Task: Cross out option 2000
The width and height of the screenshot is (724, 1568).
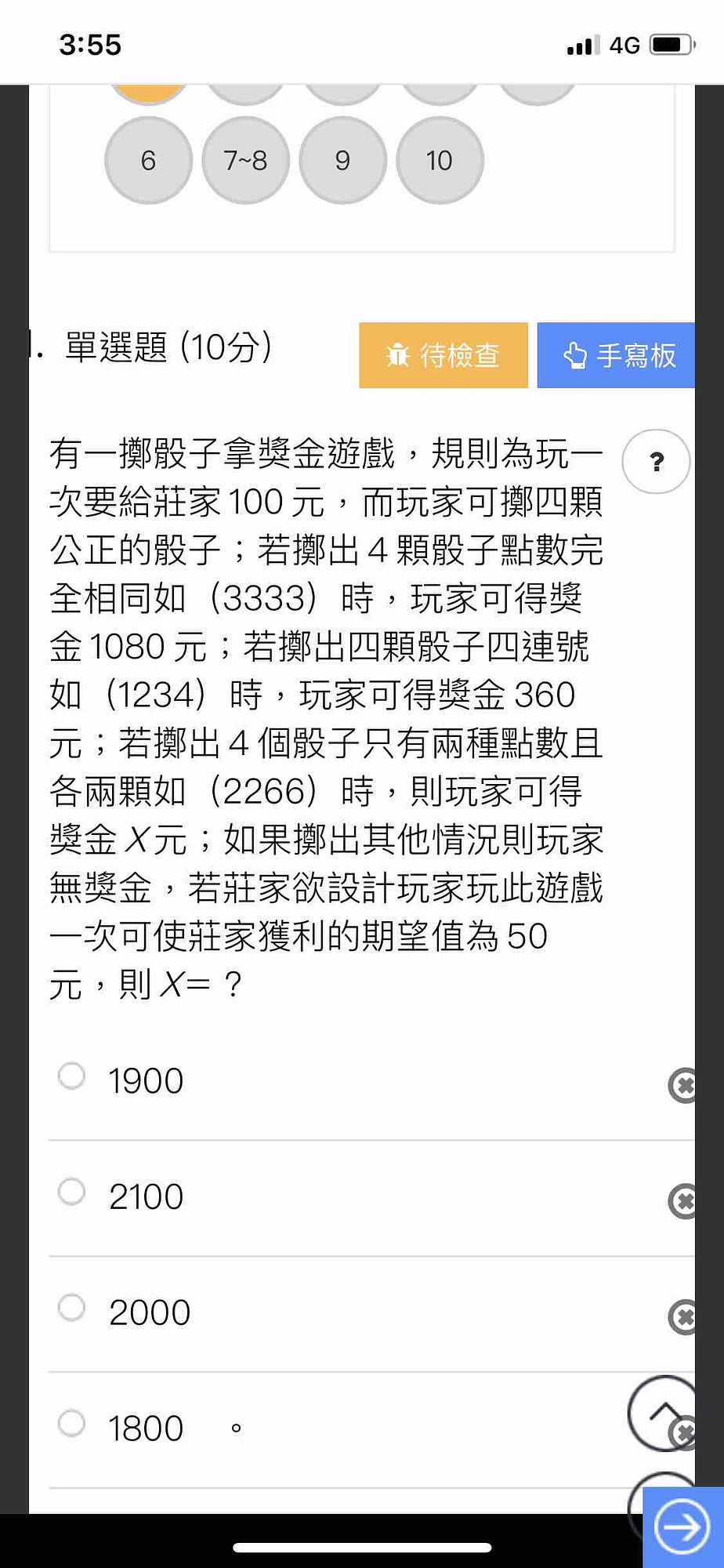Action: 682,1317
